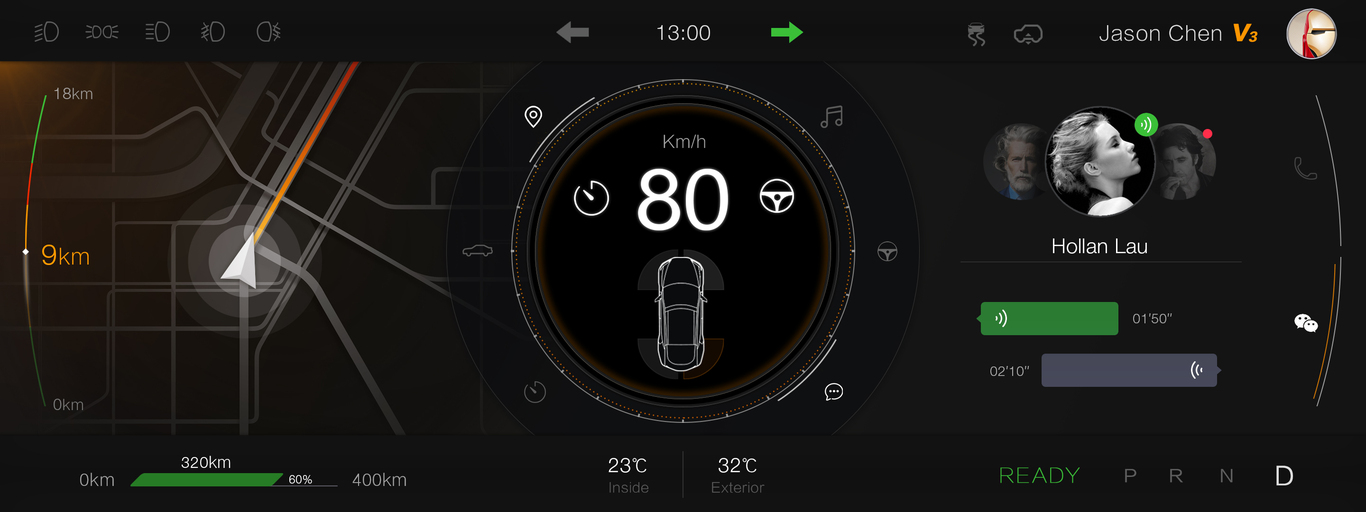The height and width of the screenshot is (512, 1366).
Task: Open the music note icon on the dial
Action: click(x=831, y=117)
